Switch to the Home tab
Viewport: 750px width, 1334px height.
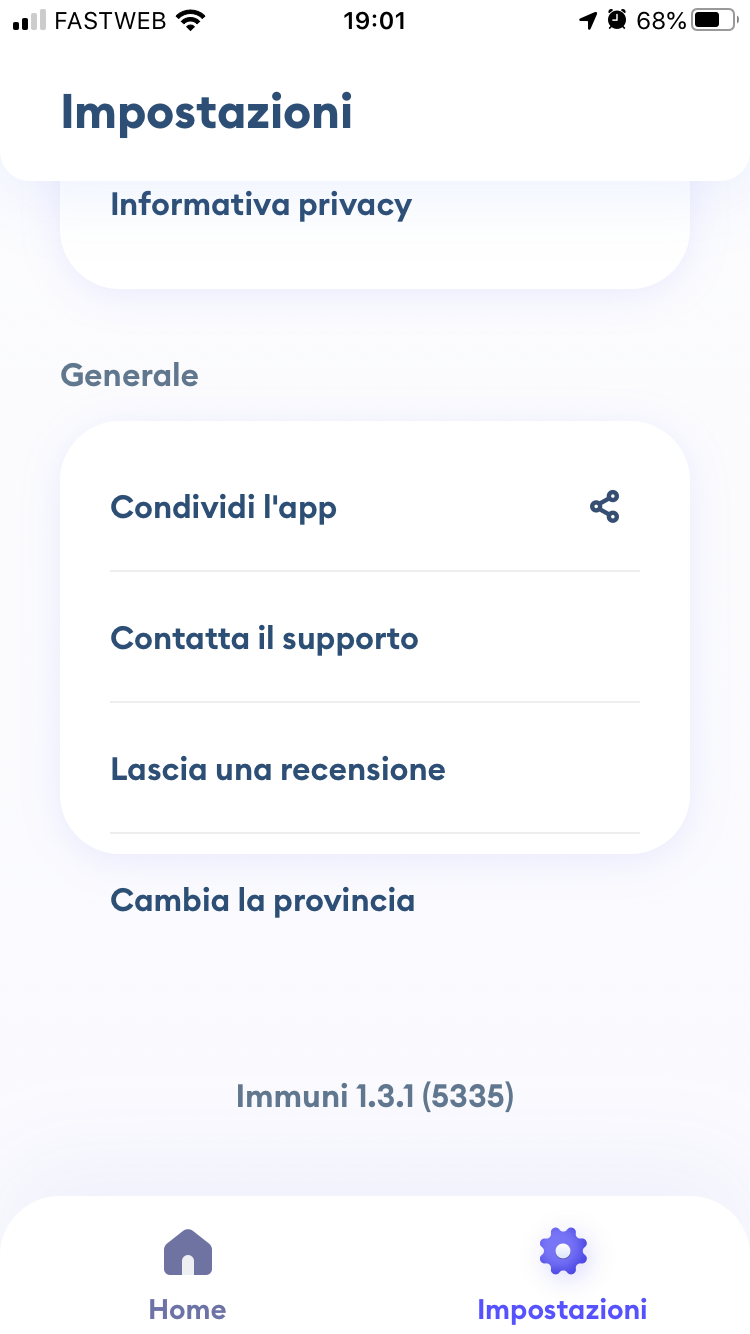tap(187, 1275)
